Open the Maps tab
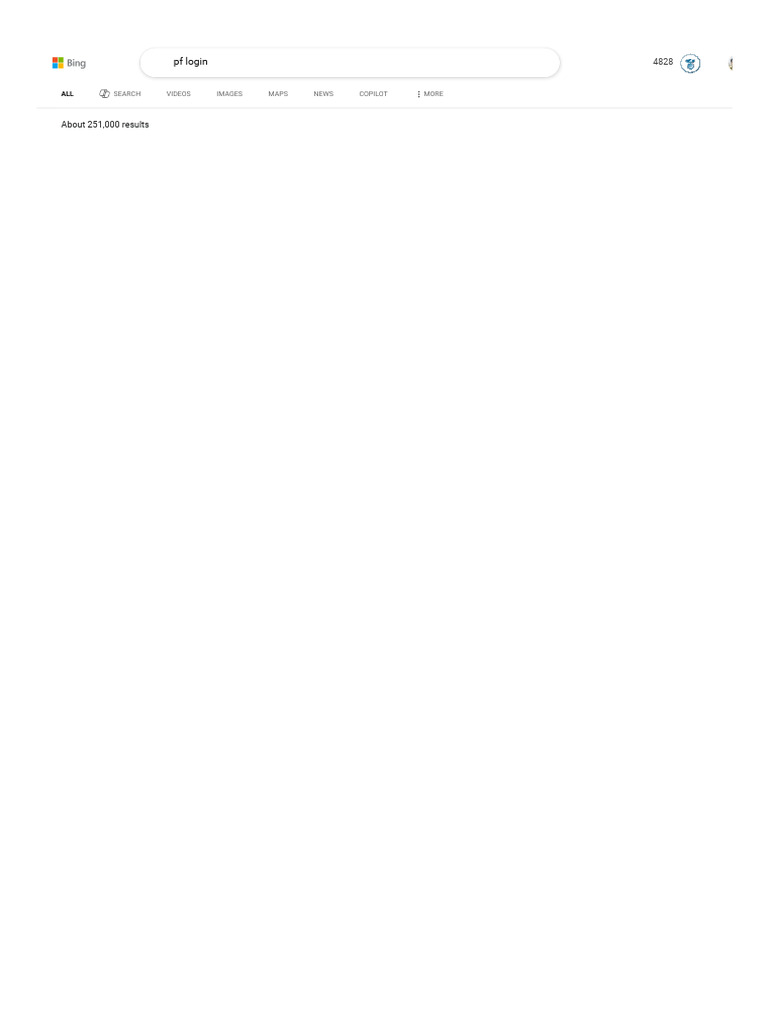 click(278, 94)
